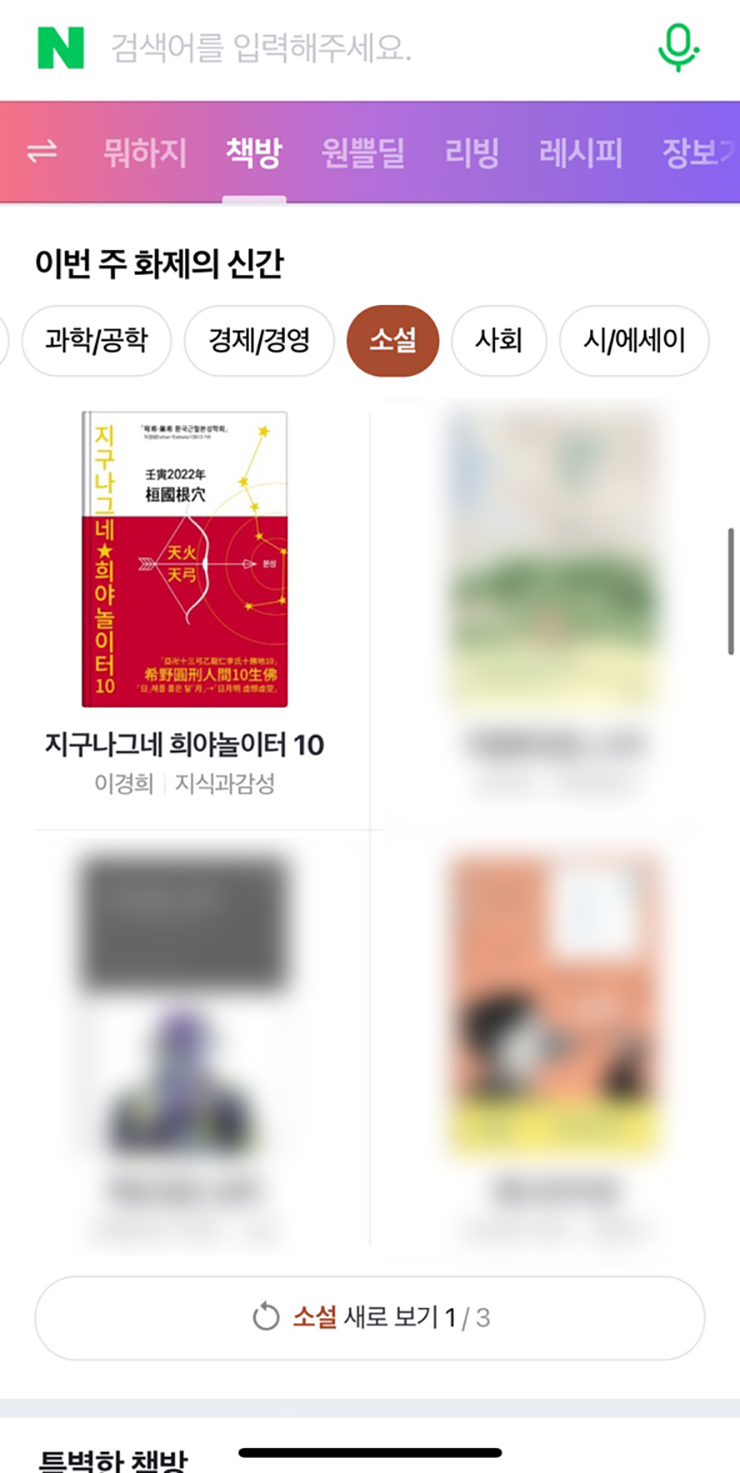Open the book 지구나그네 희야놀이터 10
Viewport: 740px width, 1473px height.
point(185,560)
